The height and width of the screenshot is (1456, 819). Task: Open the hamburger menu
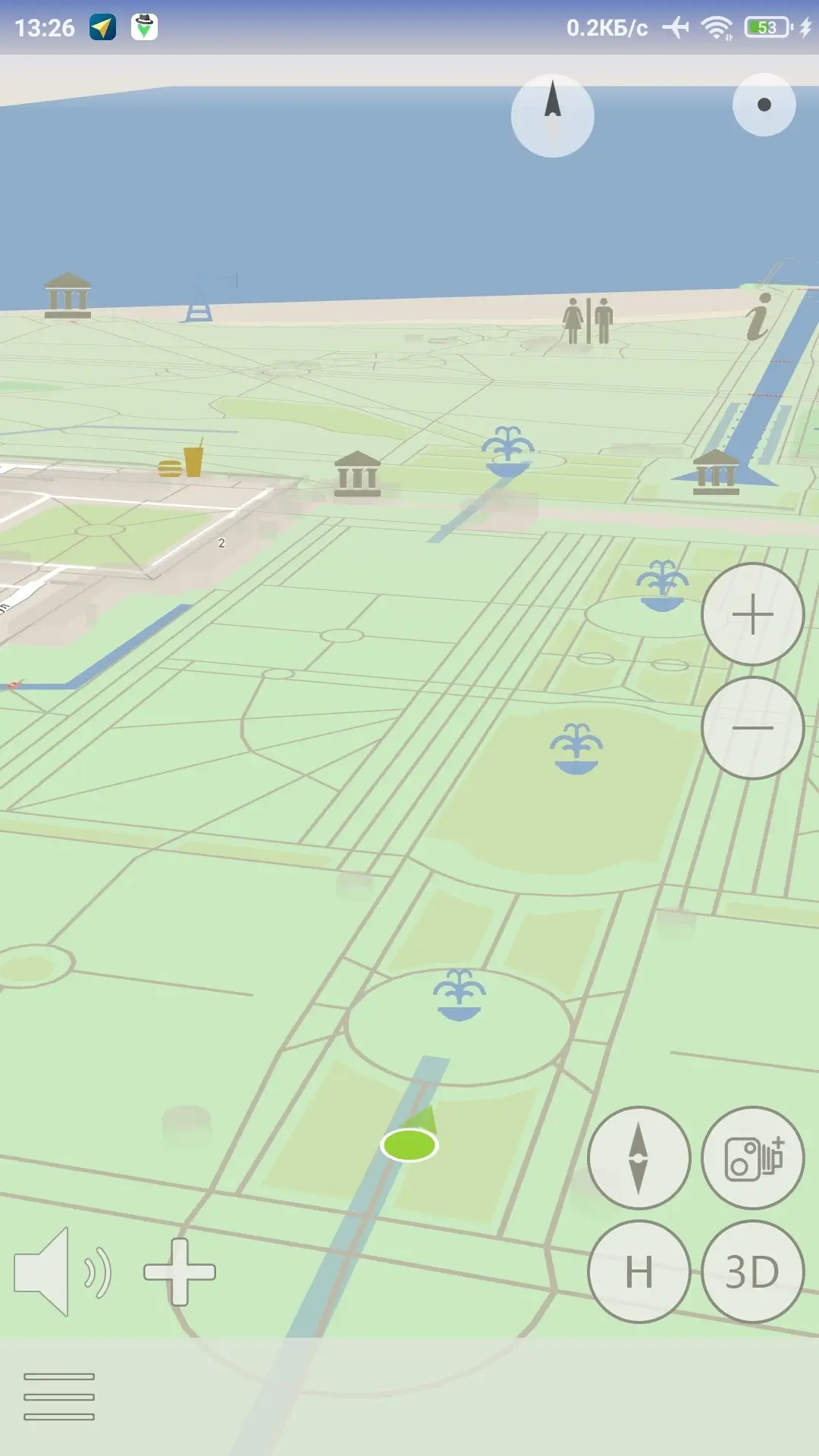[59, 1396]
